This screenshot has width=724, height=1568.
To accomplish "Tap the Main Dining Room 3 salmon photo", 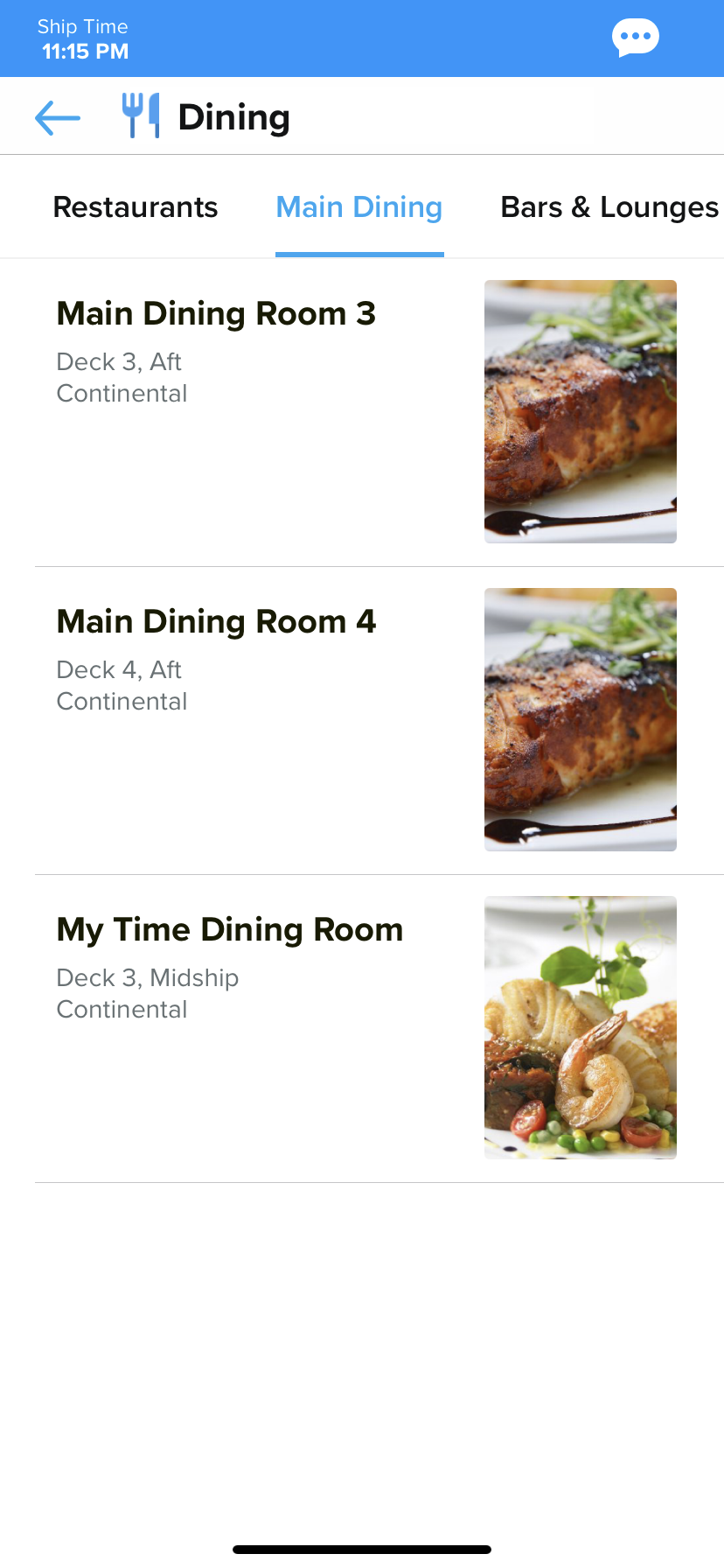I will (580, 411).
